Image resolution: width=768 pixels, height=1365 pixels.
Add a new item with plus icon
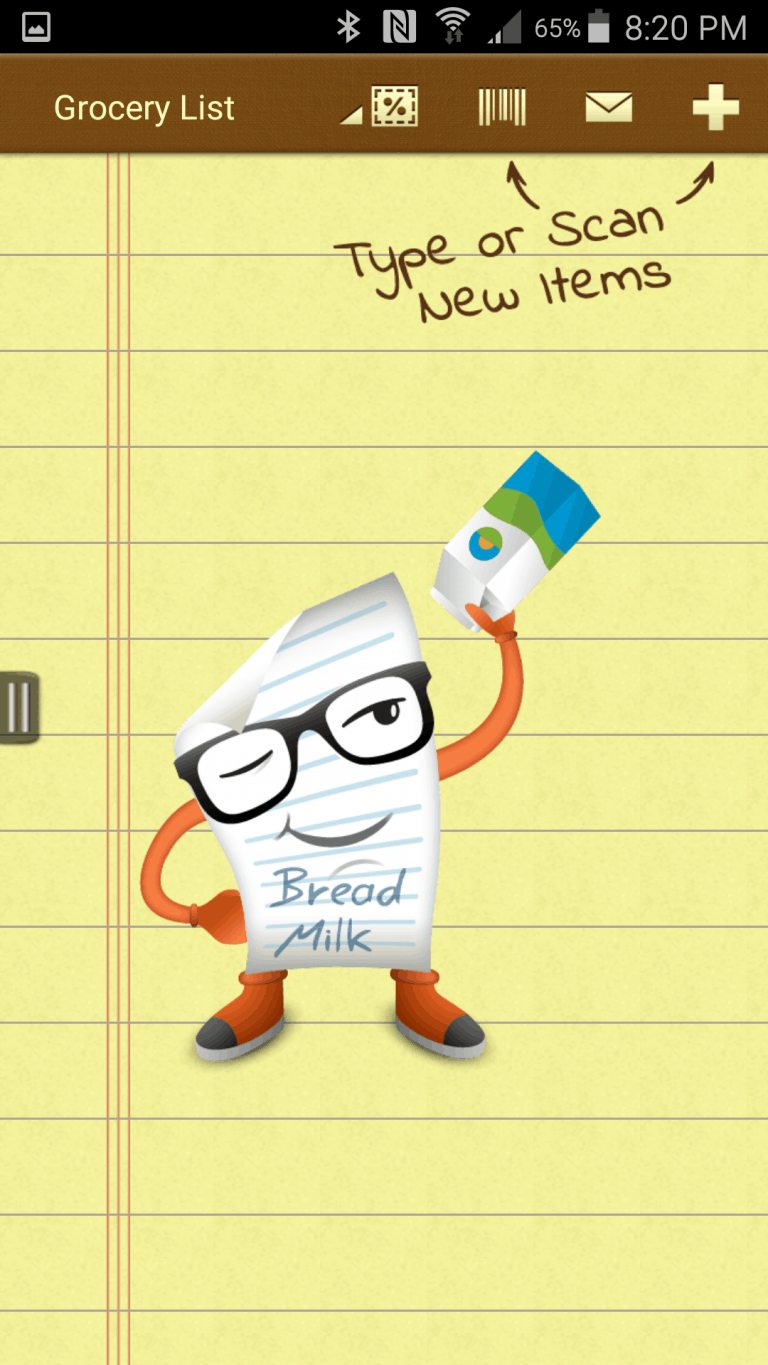[716, 107]
